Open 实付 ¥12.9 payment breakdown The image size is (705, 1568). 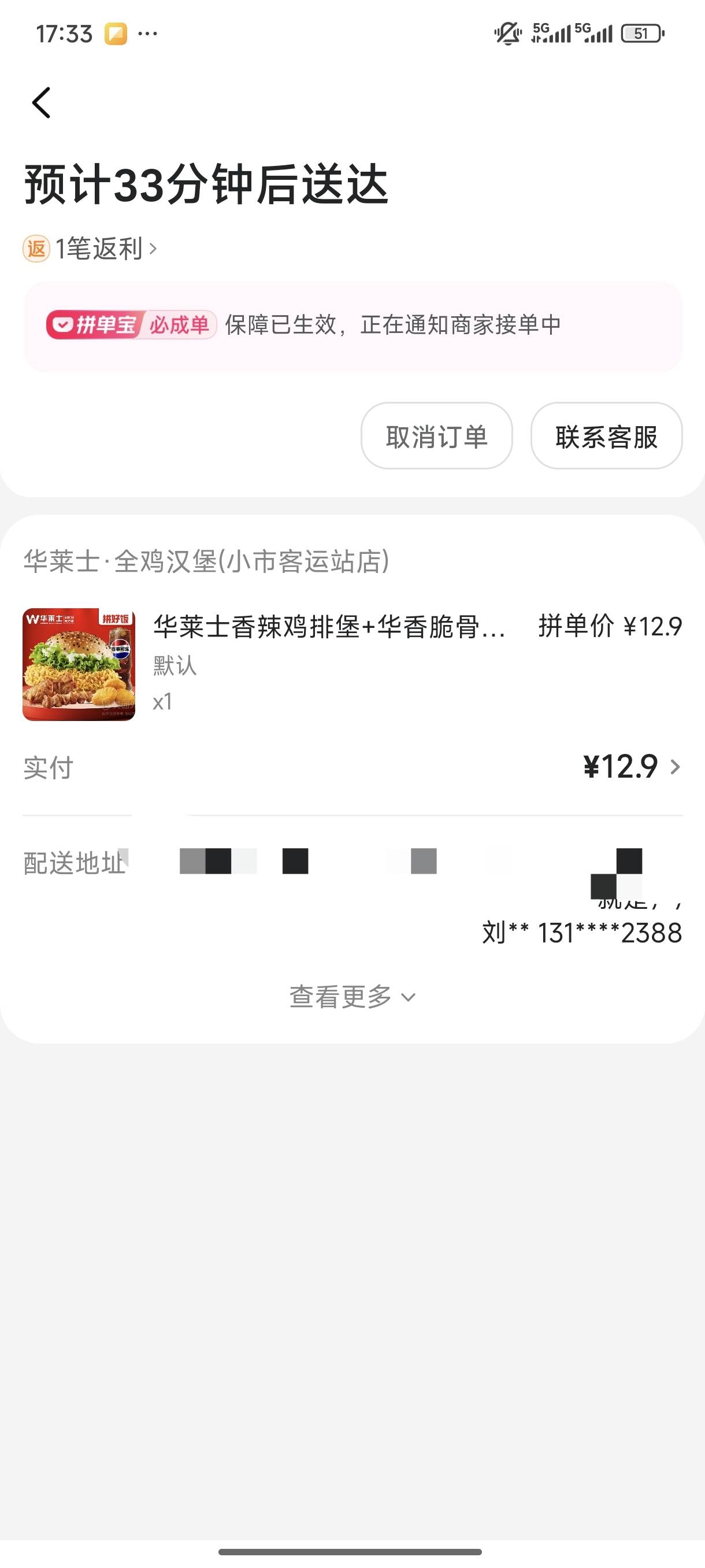632,767
